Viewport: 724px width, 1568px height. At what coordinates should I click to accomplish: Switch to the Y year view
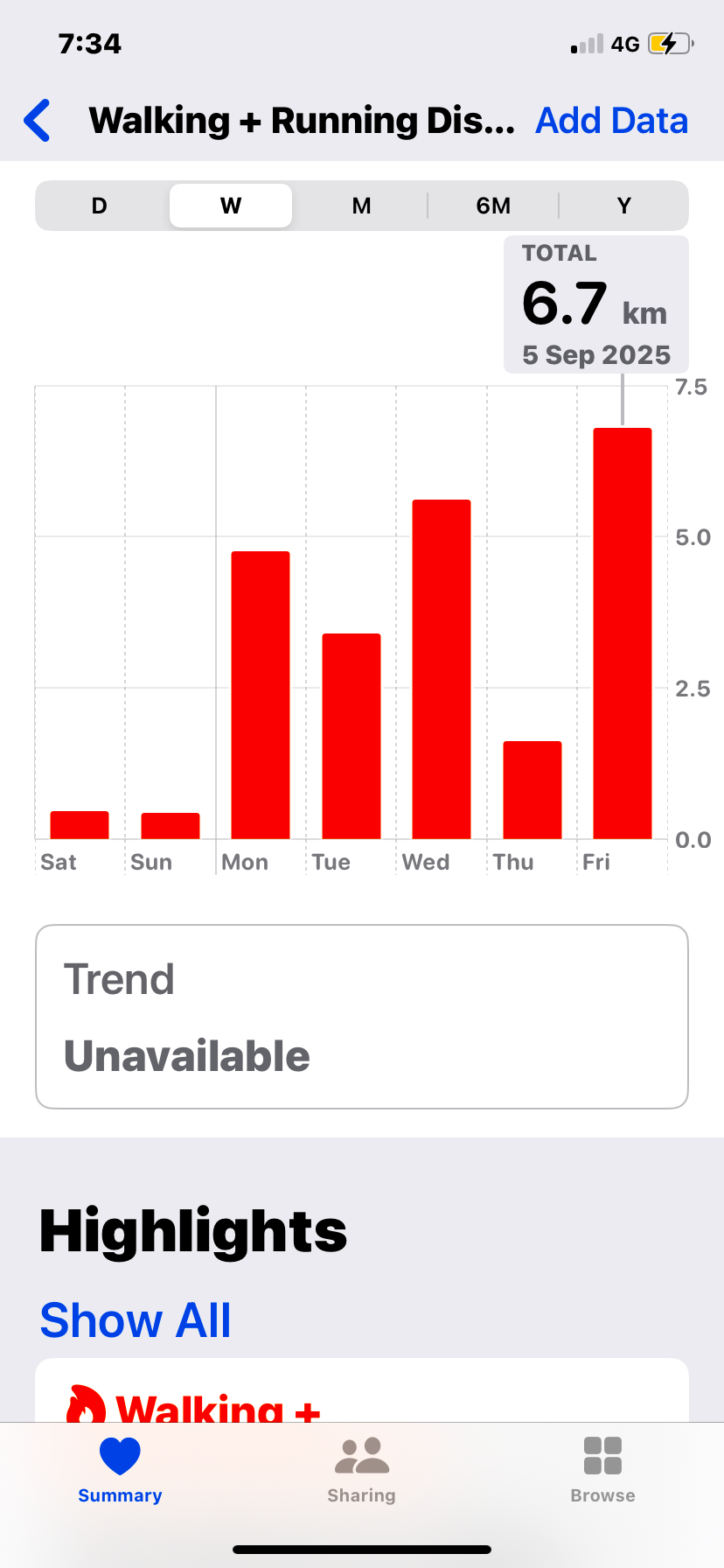click(623, 206)
